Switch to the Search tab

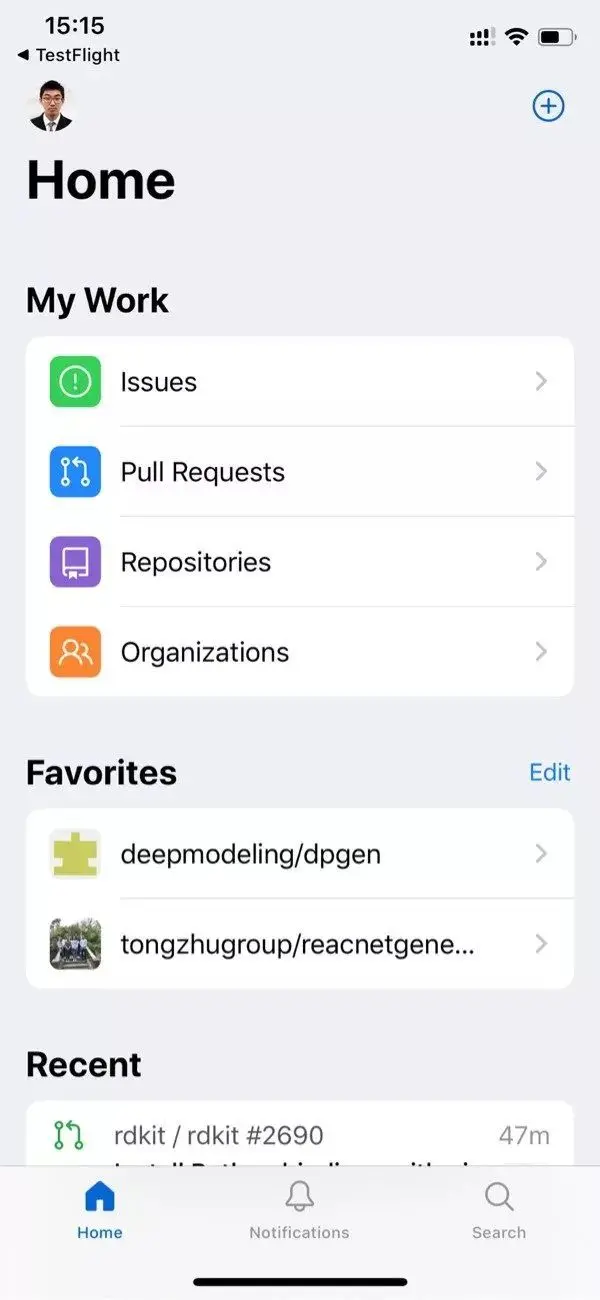[498, 1210]
